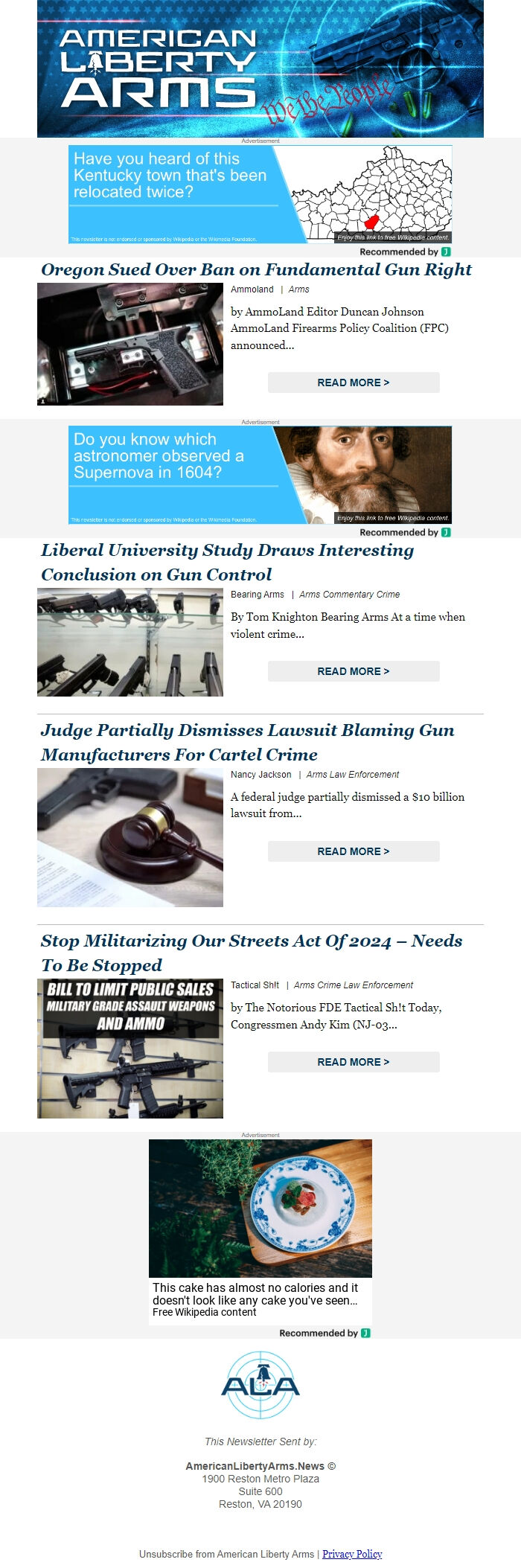Open the 1604 Supernova astronomer ad
Screen dimensions: 521x1568
click(x=260, y=475)
